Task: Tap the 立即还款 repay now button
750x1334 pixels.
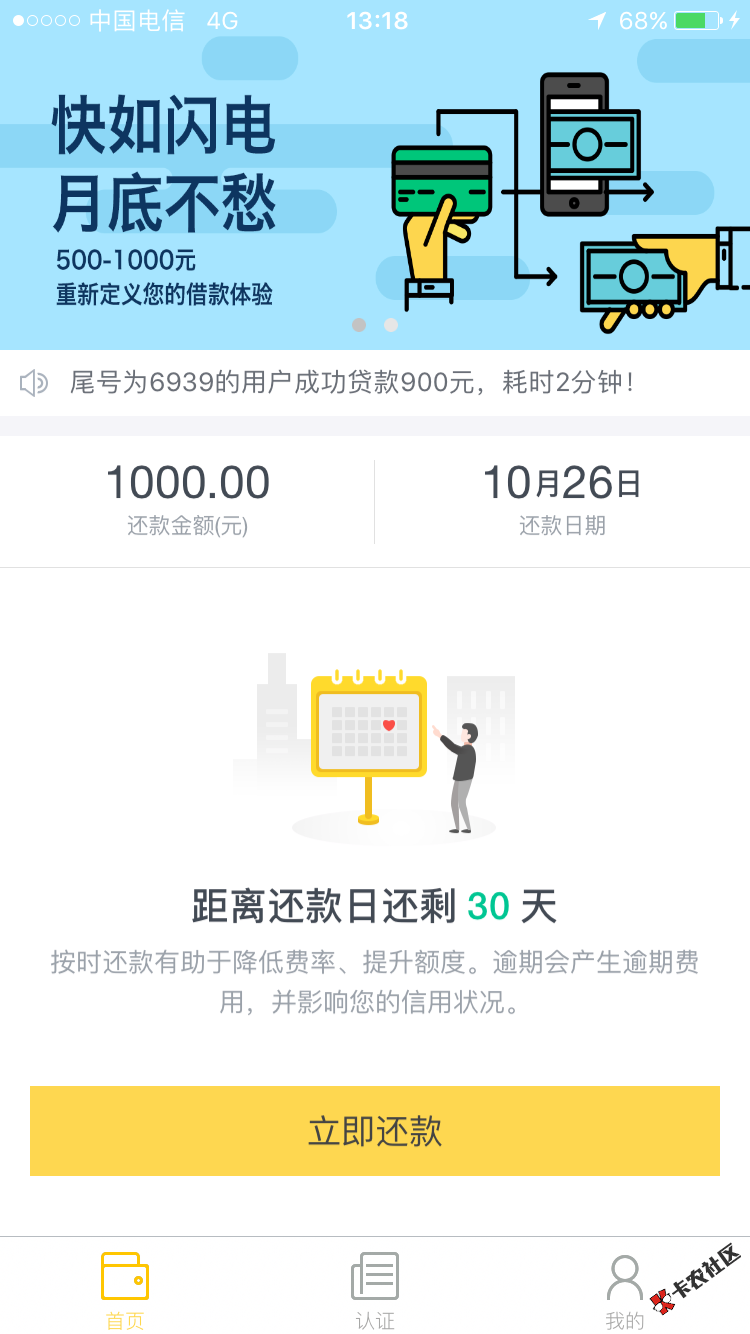Action: [x=375, y=1131]
